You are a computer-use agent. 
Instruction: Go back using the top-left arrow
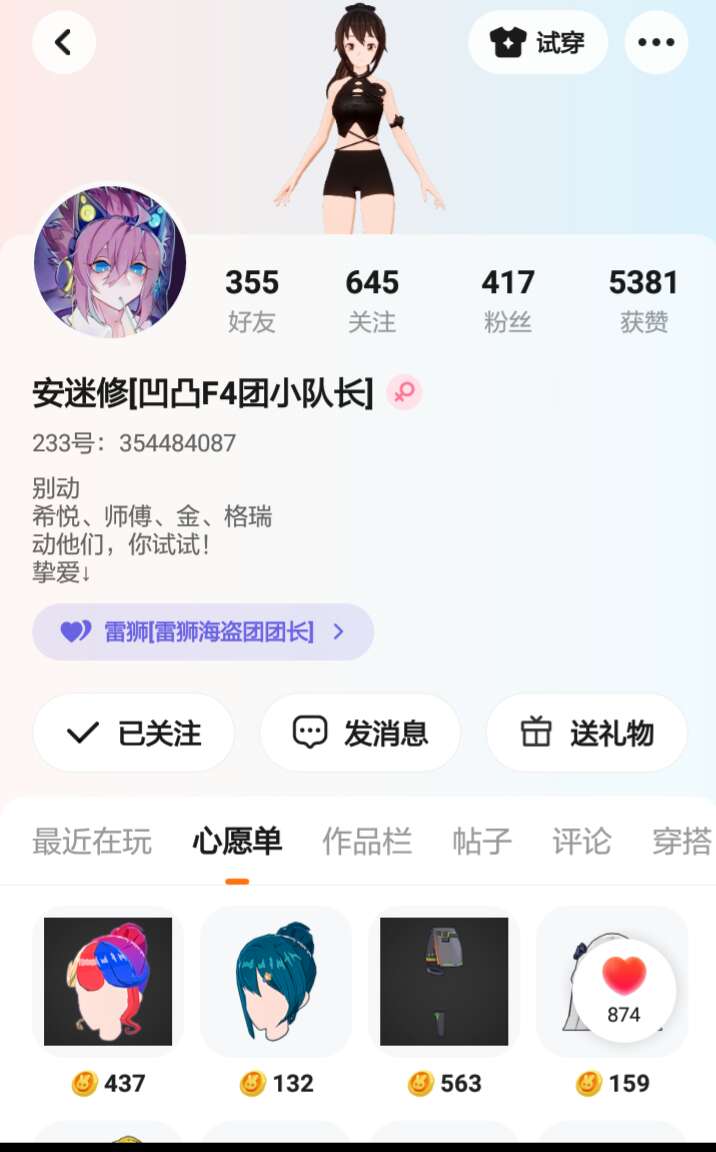pyautogui.click(x=64, y=42)
